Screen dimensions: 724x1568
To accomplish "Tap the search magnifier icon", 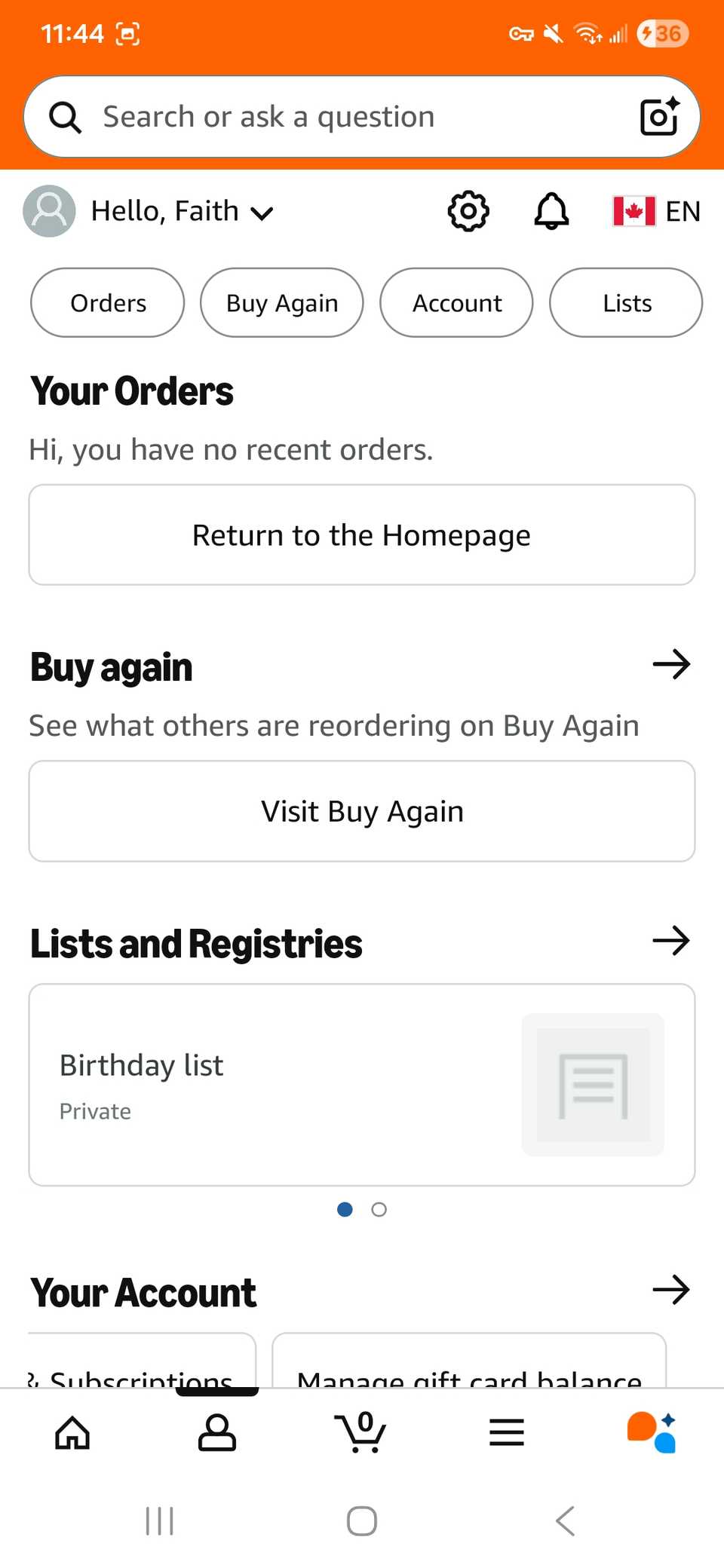I will [x=66, y=116].
